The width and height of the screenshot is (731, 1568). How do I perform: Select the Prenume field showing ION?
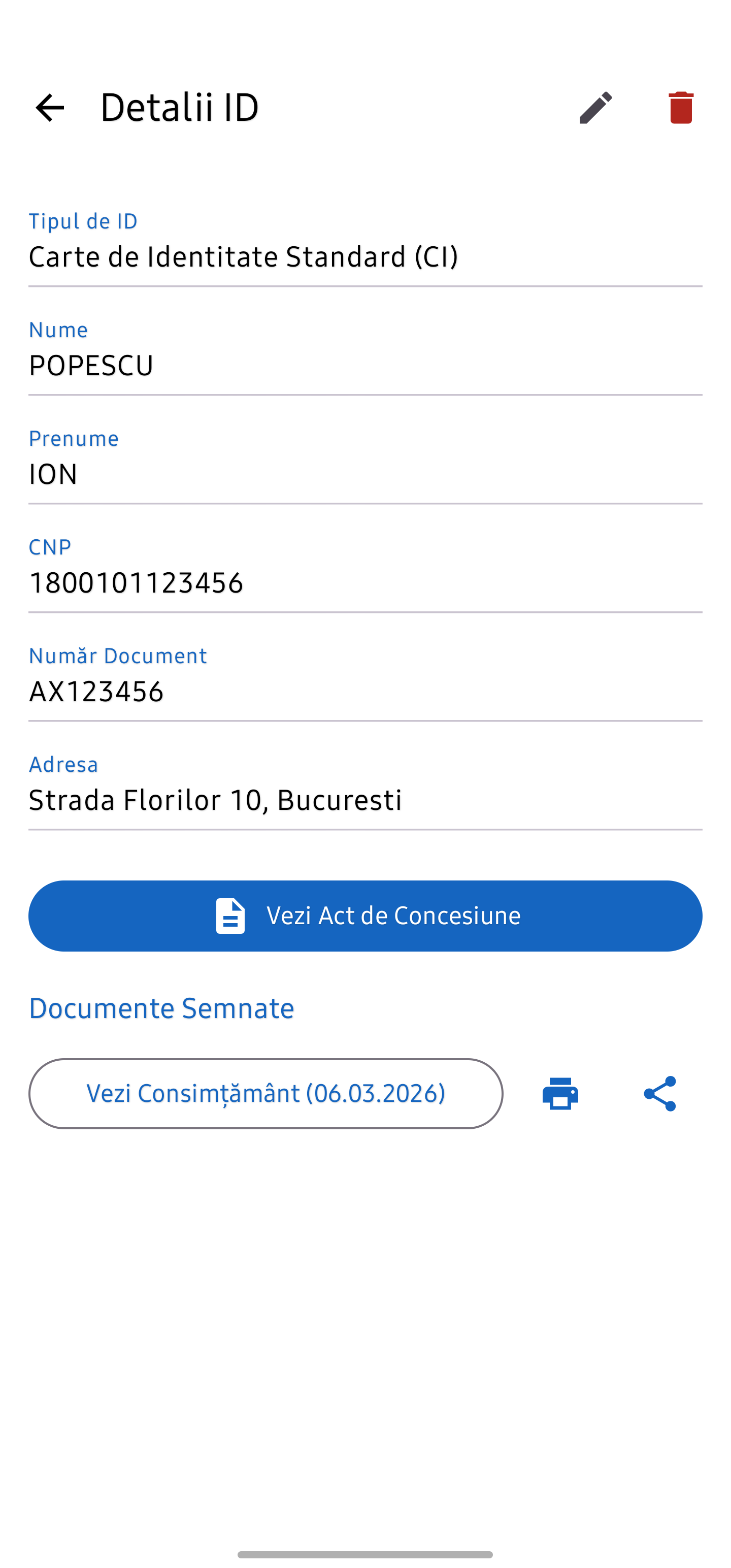click(x=53, y=474)
